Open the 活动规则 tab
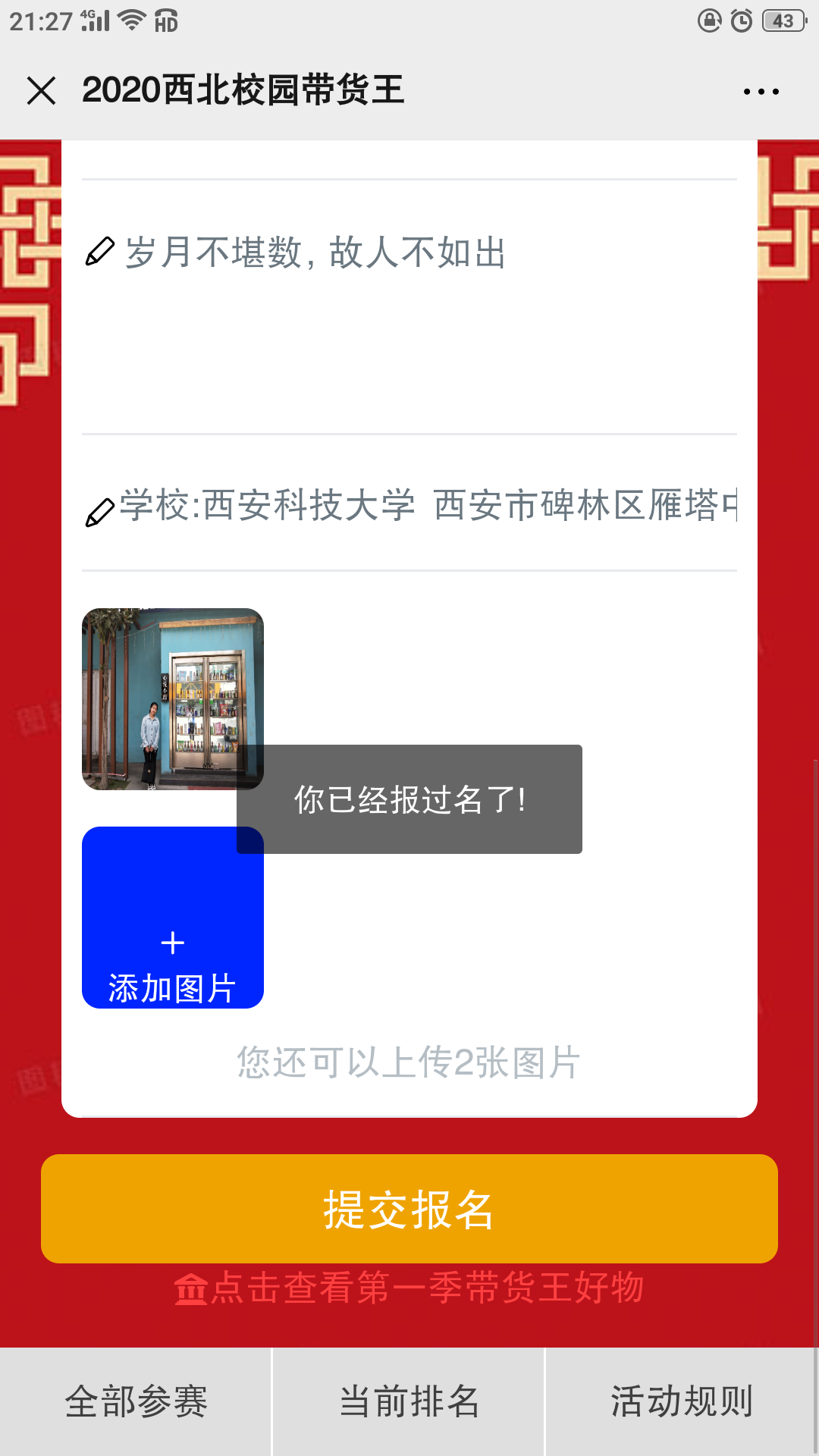819x1456 pixels. [x=682, y=1401]
